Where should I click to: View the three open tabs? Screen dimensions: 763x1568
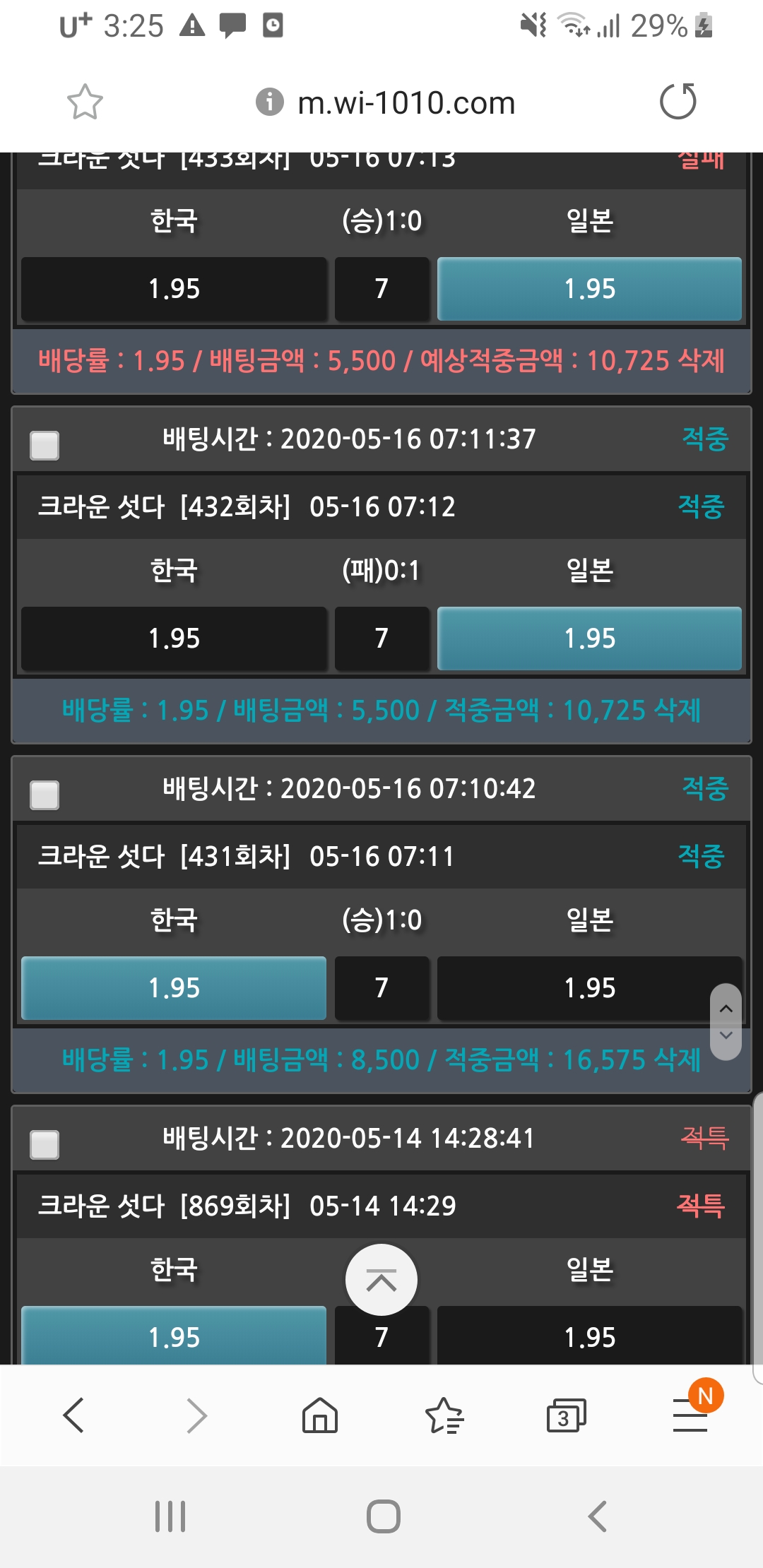(567, 1415)
